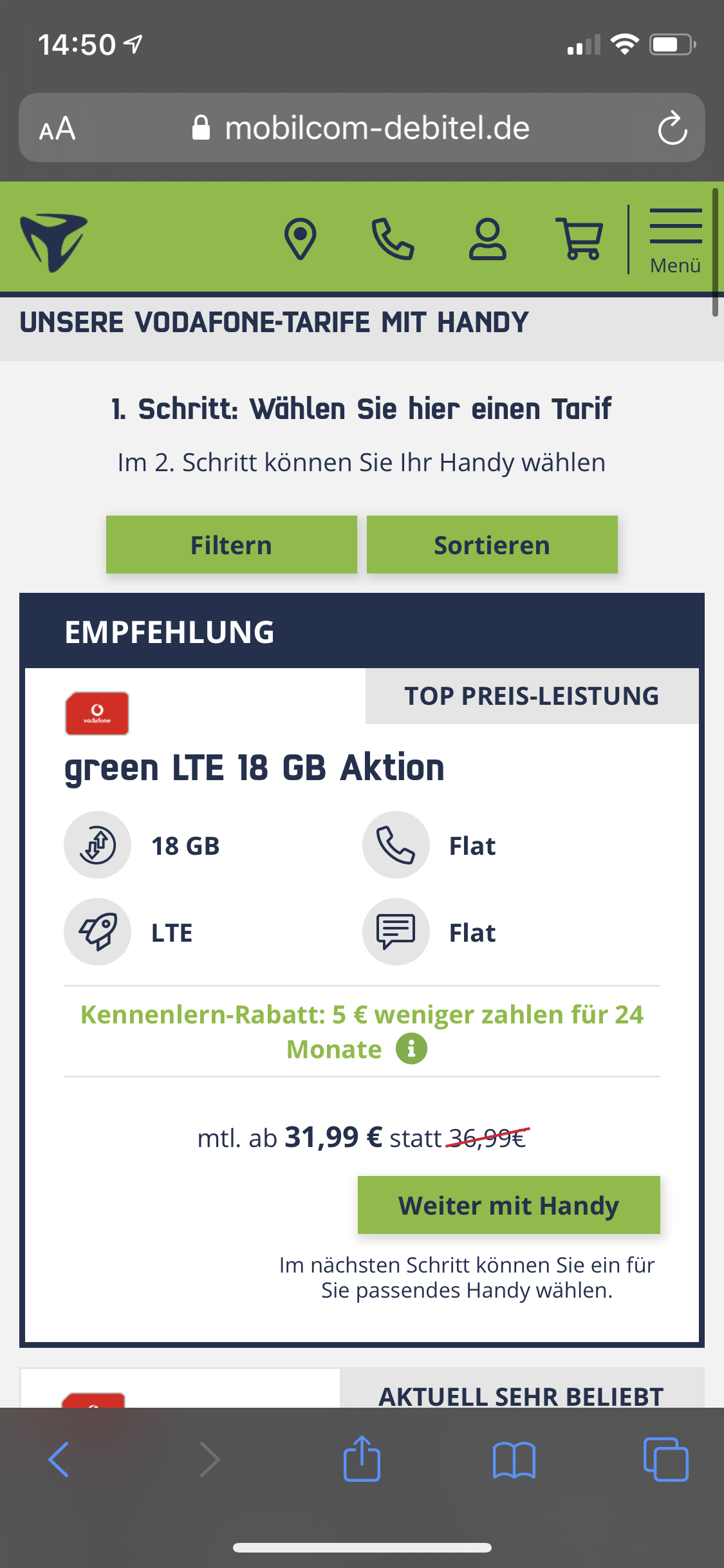Open the user account icon
Image resolution: width=724 pixels, height=1568 pixels.
coord(487,239)
